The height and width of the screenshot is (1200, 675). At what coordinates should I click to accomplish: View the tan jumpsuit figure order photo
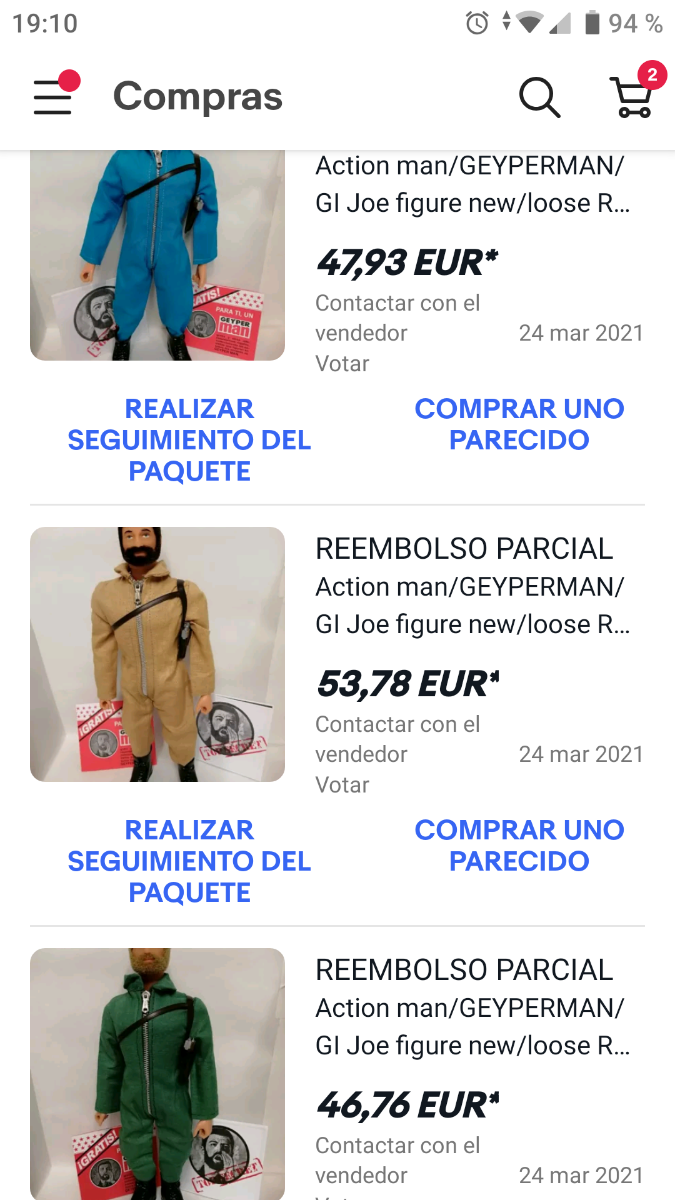157,654
